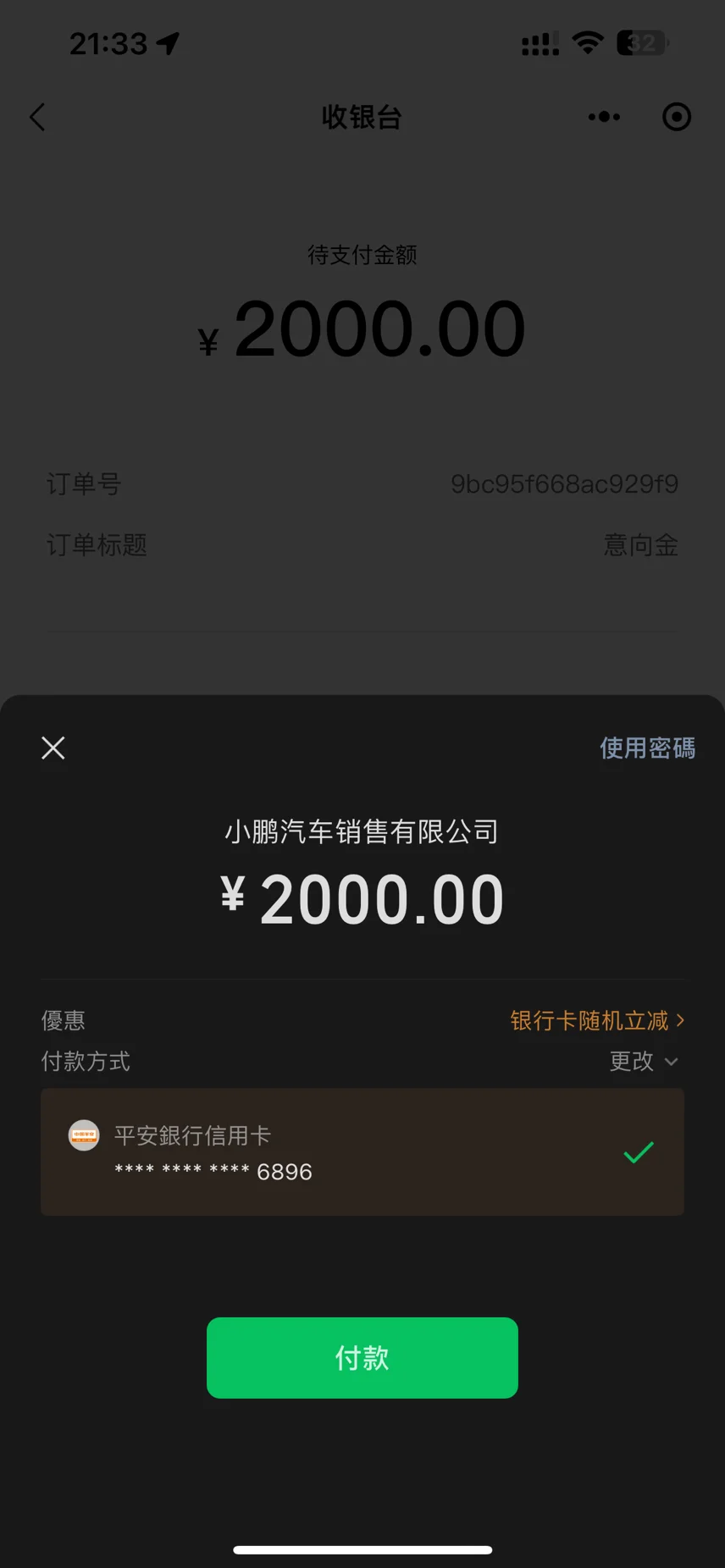Tap the mini program close target icon

point(677,117)
